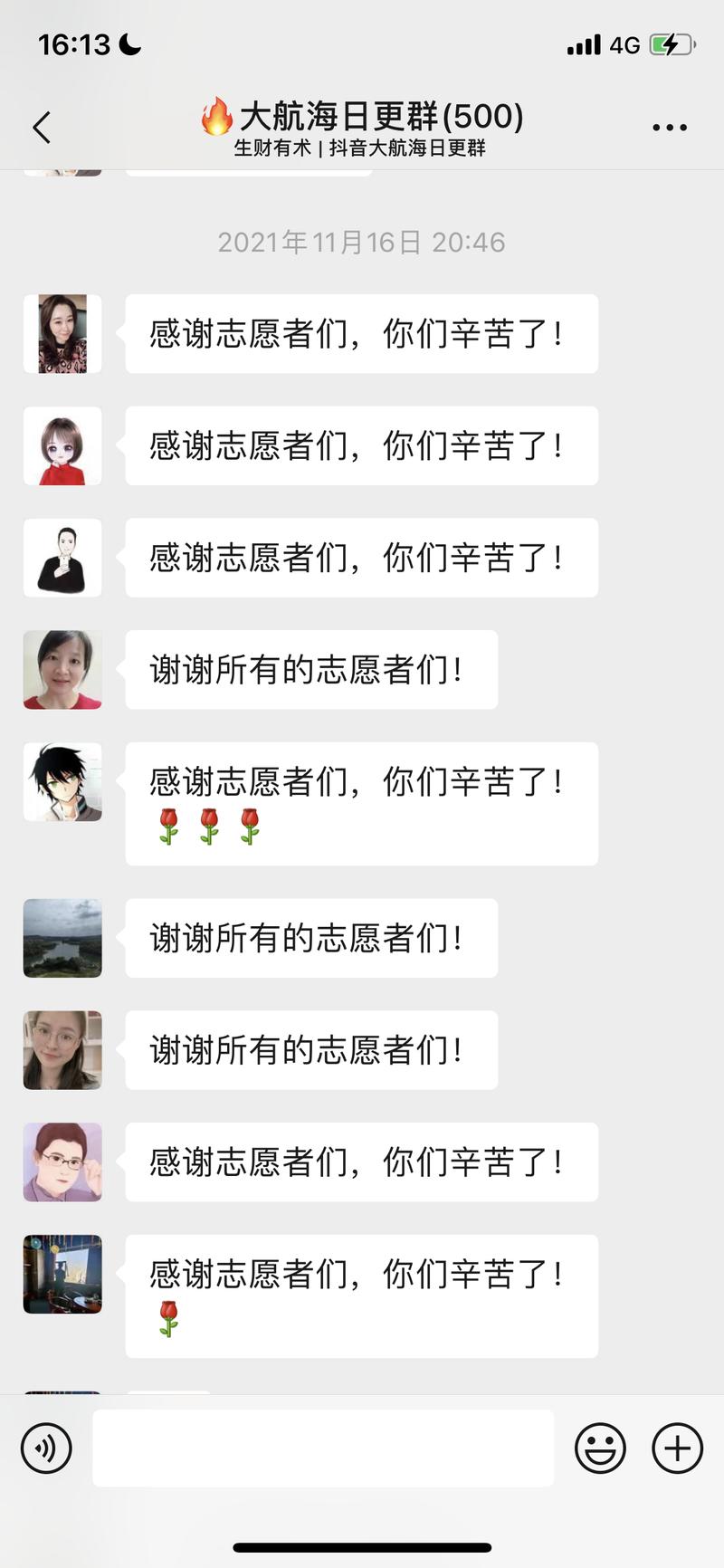This screenshot has height=1568, width=724.
Task: Open the group title 大航海日更群(500)
Action: pyautogui.click(x=362, y=116)
